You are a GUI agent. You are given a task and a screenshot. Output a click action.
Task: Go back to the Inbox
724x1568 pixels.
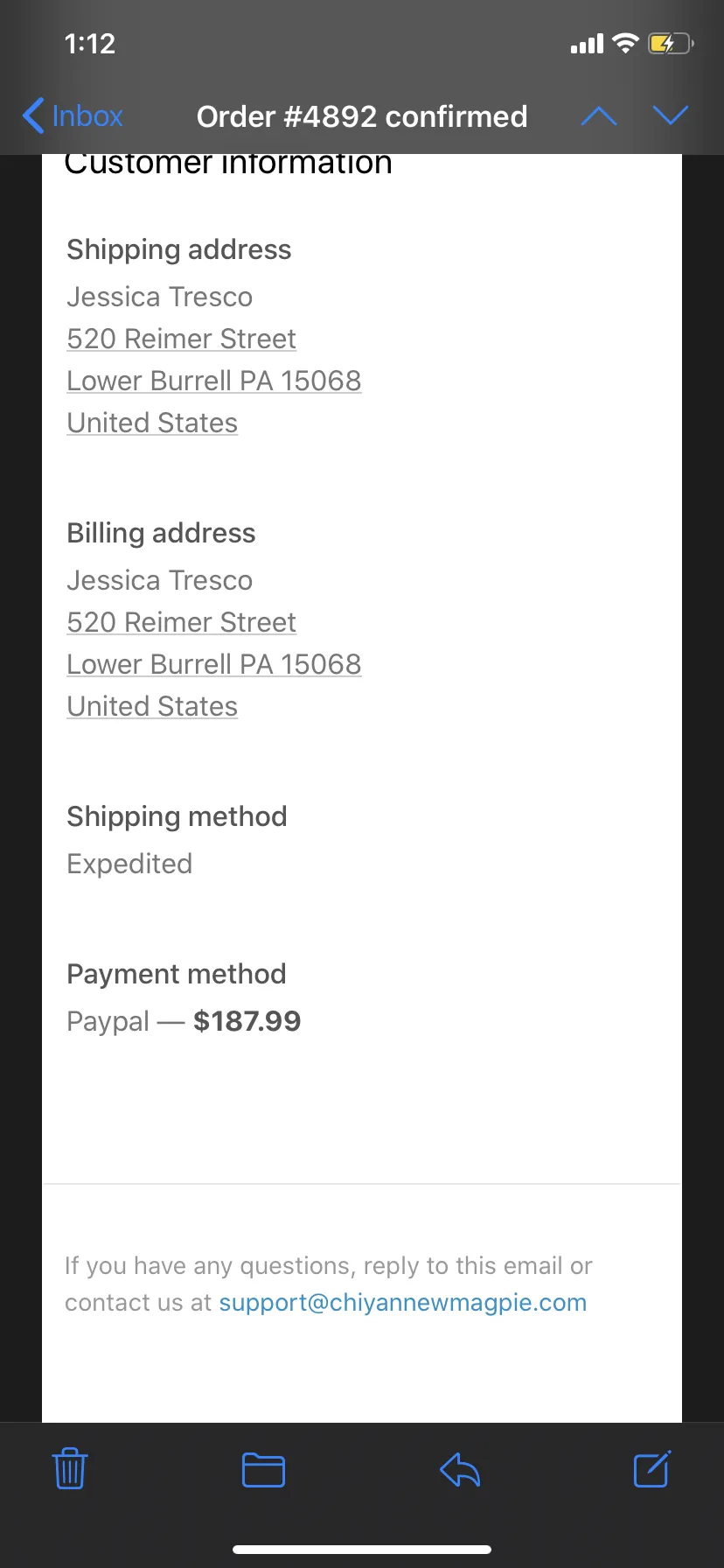(x=73, y=116)
